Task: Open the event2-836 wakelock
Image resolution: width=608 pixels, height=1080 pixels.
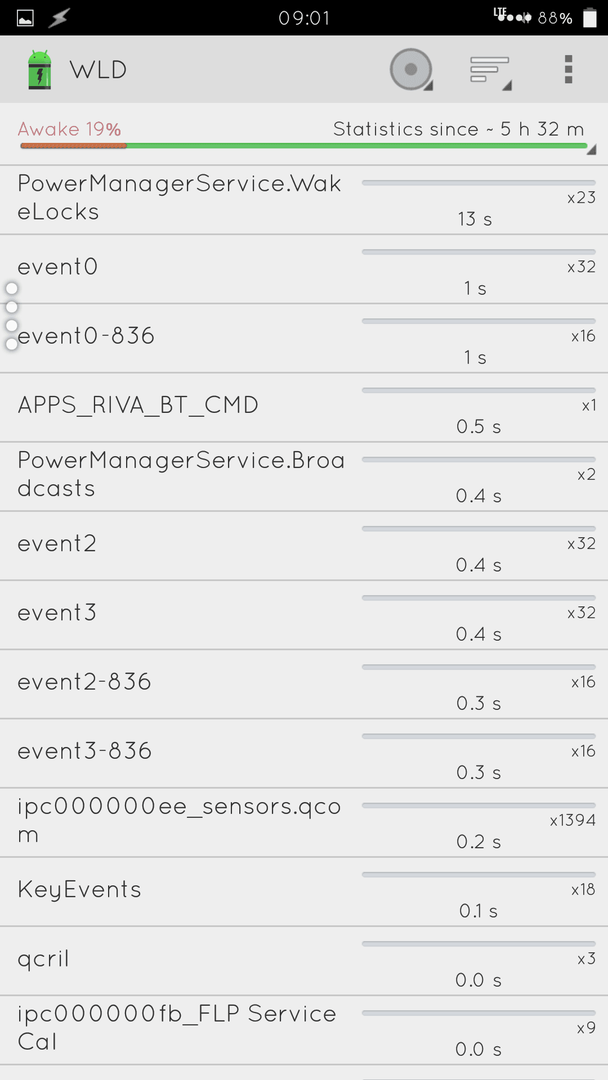Action: [304, 684]
